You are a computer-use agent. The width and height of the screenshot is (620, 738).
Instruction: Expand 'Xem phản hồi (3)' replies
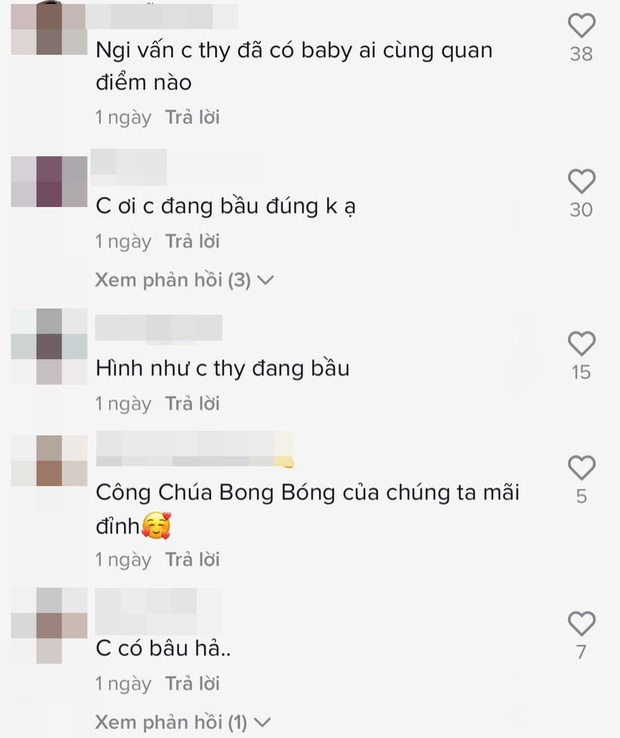point(184,280)
